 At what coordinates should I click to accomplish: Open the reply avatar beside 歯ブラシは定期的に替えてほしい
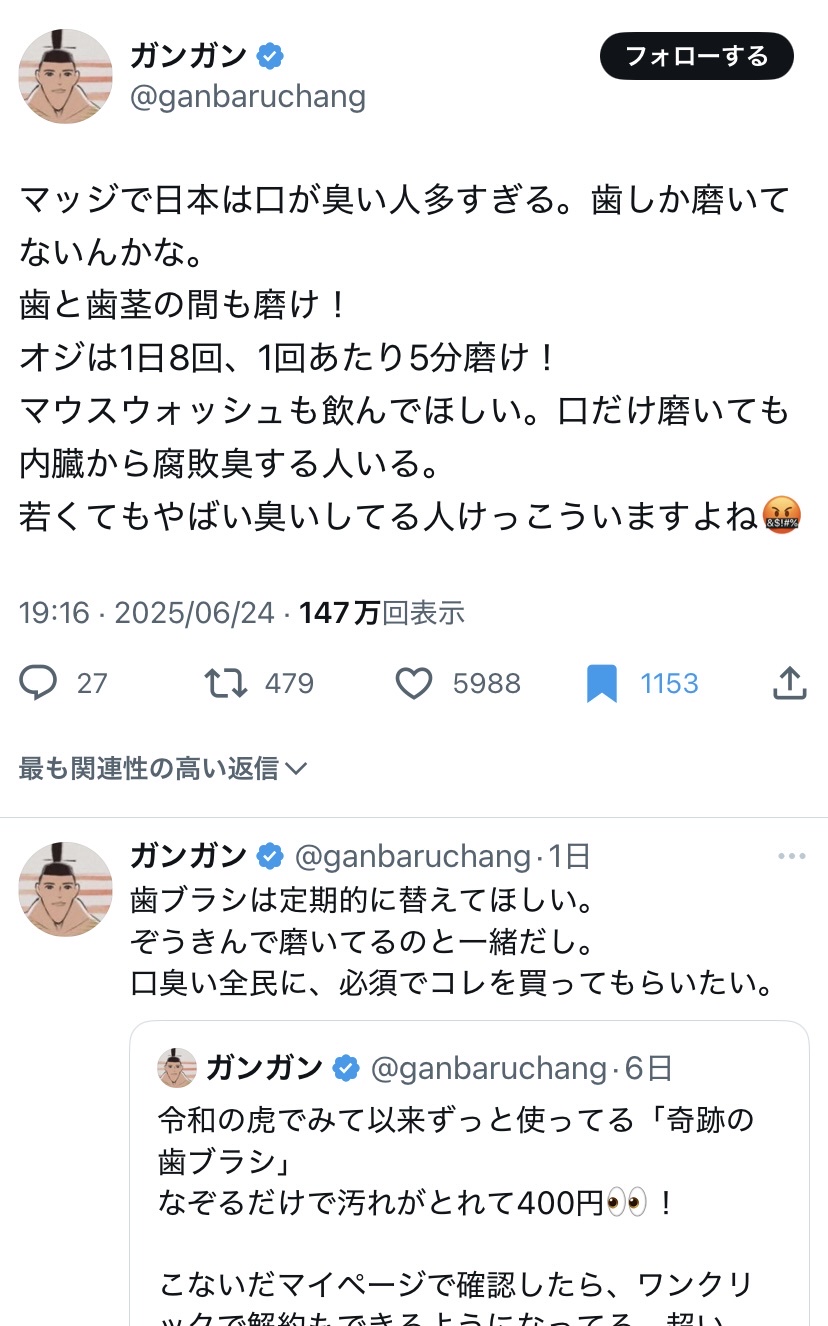pyautogui.click(x=66, y=889)
